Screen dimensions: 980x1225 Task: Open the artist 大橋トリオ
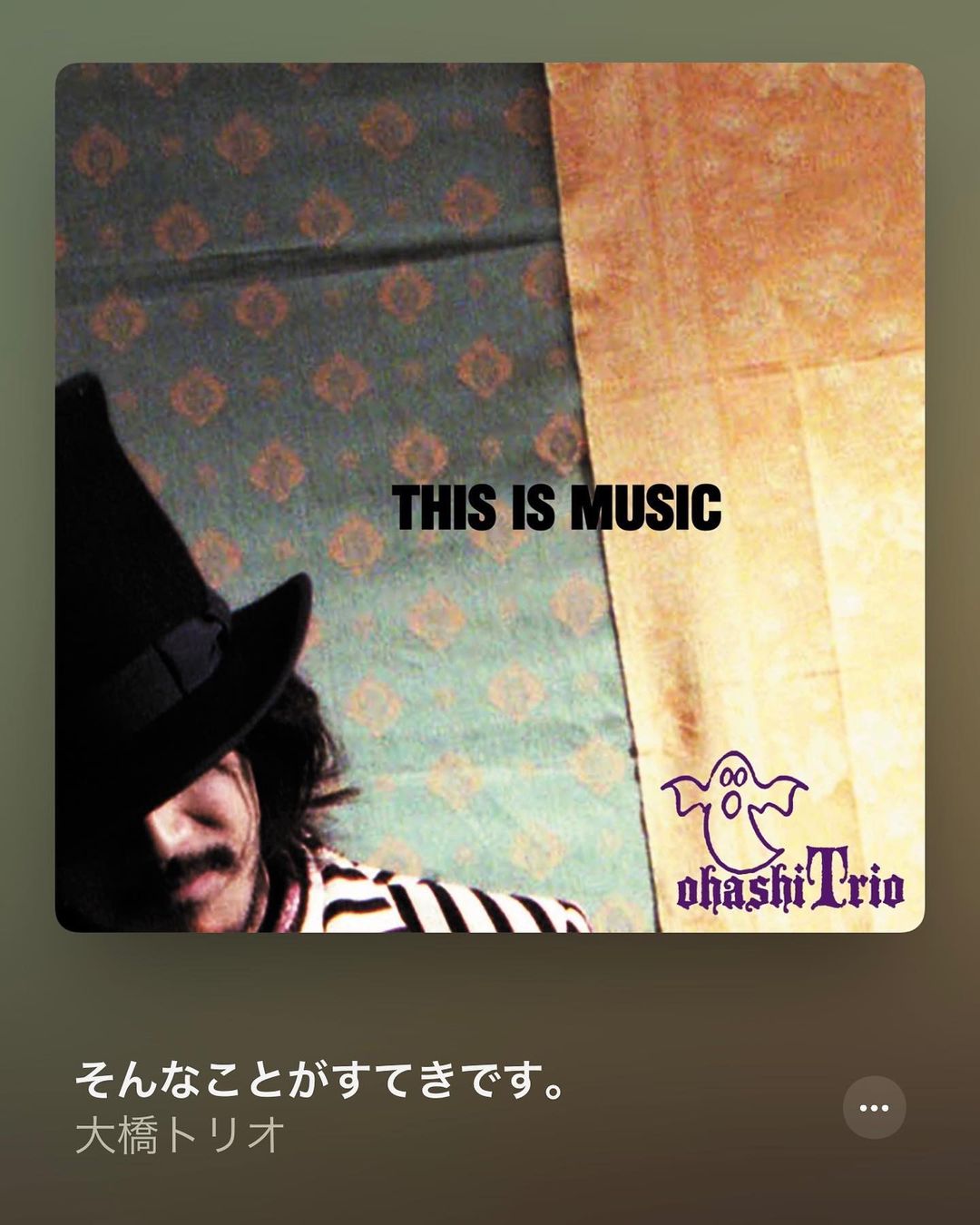pyautogui.click(x=180, y=1136)
